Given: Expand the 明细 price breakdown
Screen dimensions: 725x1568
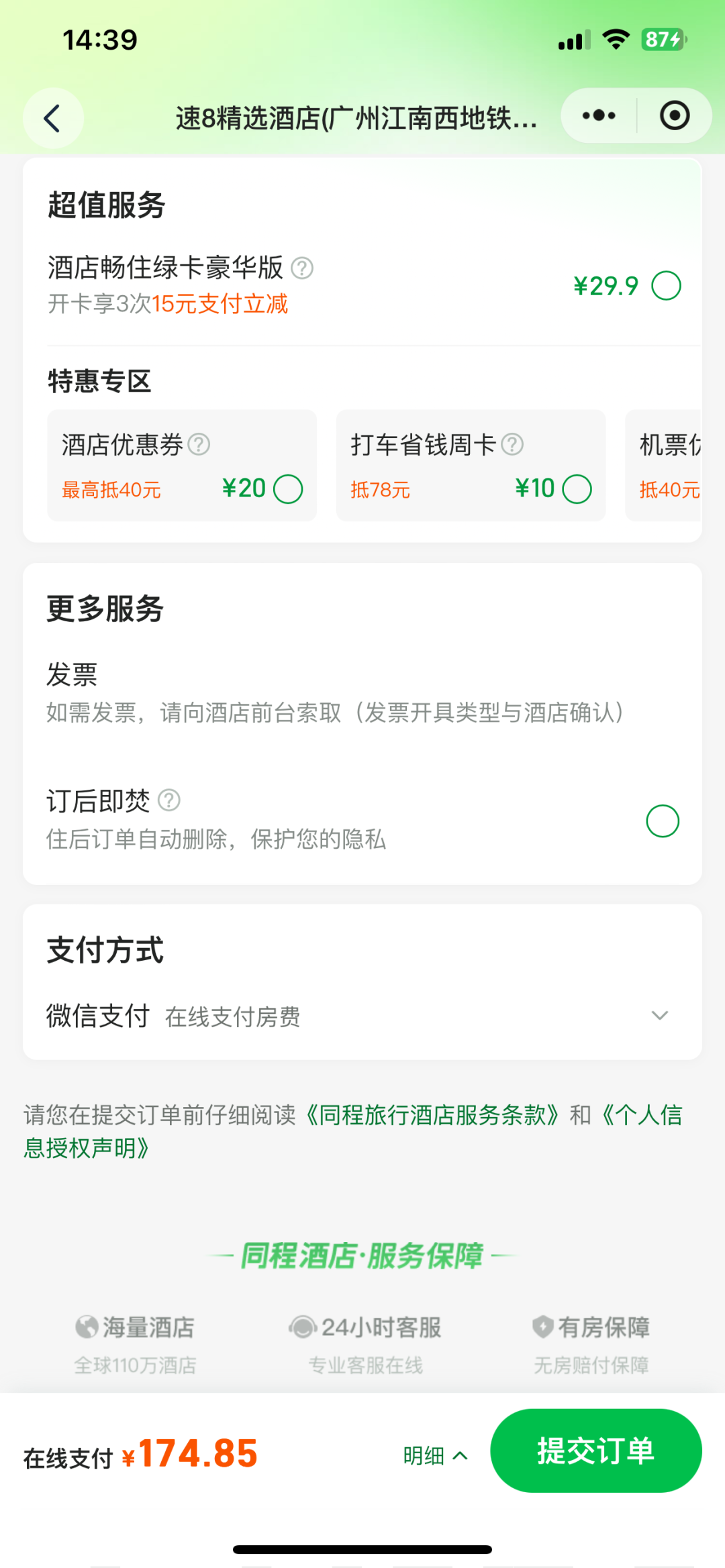Looking at the screenshot, I should point(435,1455).
